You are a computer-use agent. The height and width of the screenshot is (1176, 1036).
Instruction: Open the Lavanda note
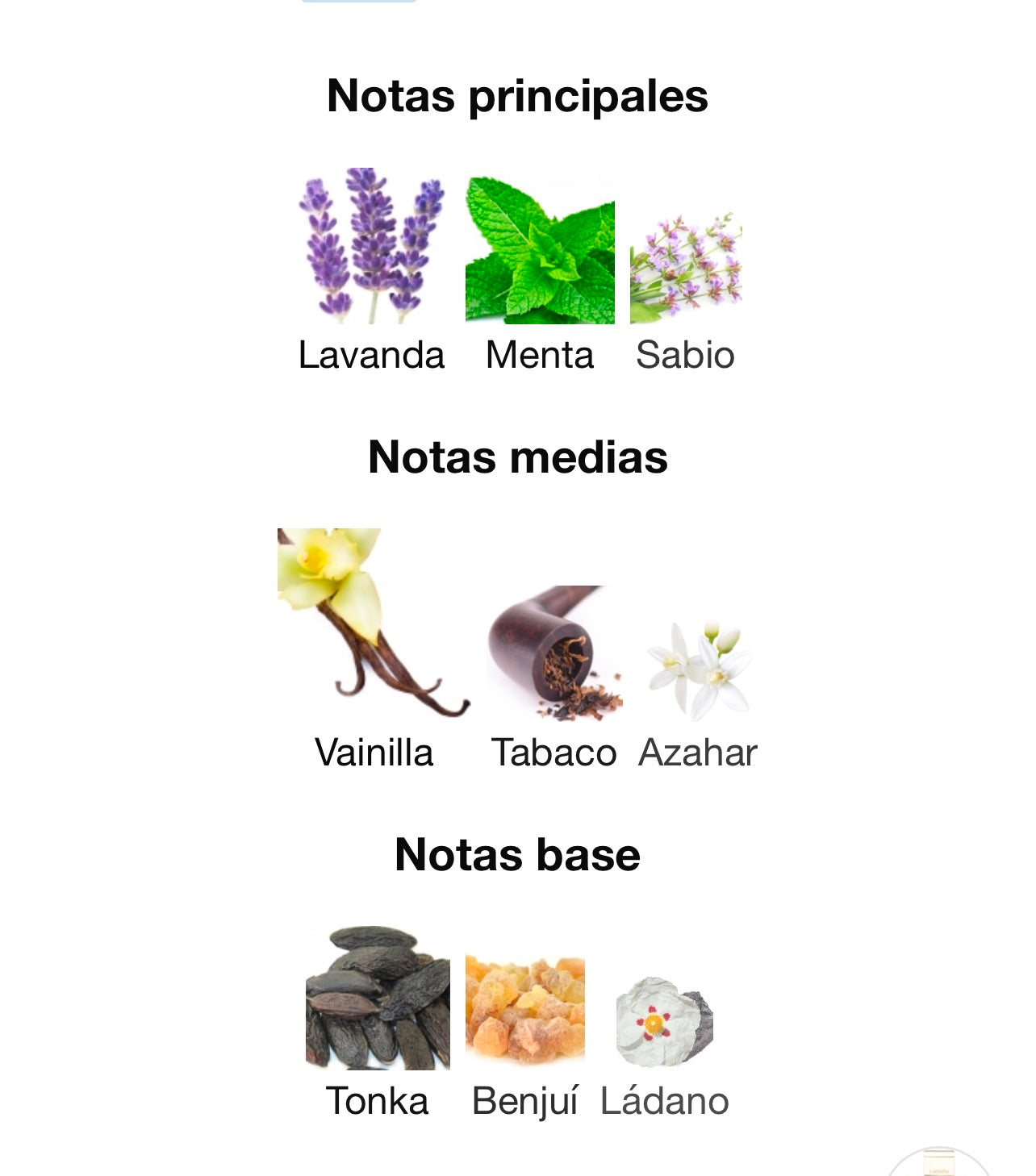click(371, 246)
